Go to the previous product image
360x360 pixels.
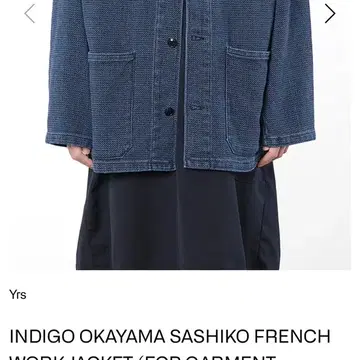(x=30, y=14)
